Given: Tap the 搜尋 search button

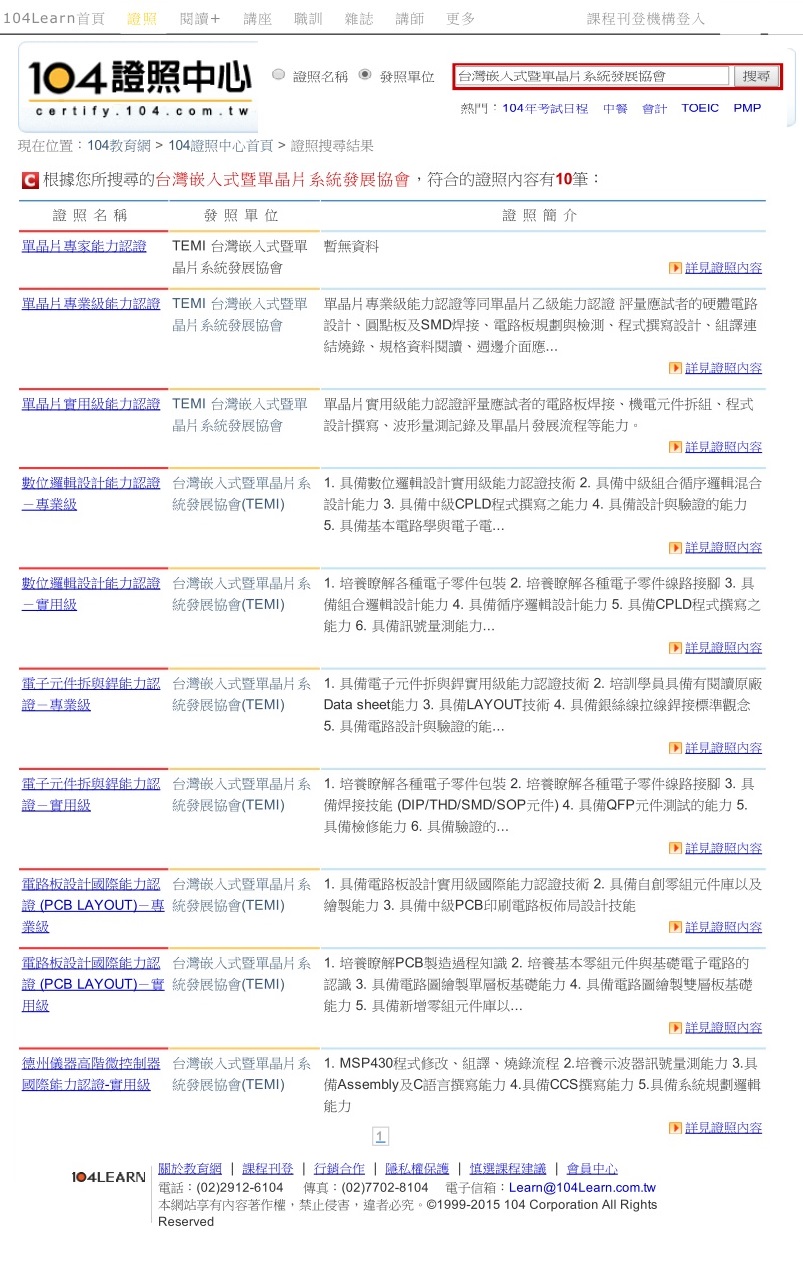Looking at the screenshot, I should 756,76.
